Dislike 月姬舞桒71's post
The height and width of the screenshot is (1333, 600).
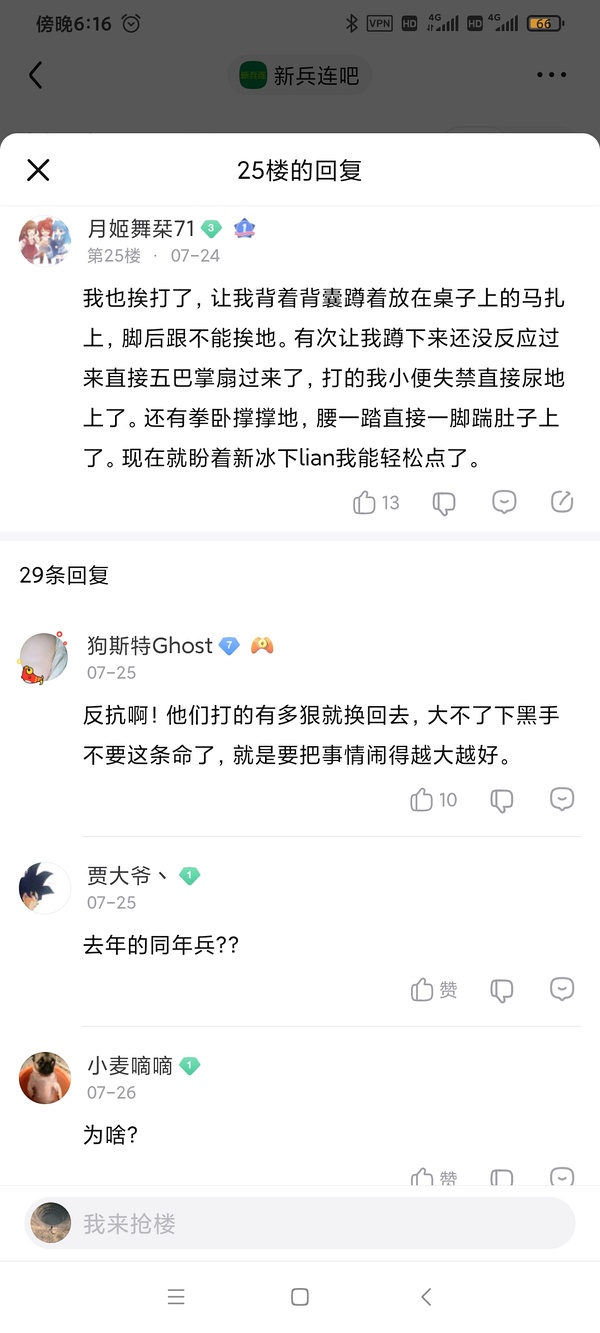coord(444,503)
